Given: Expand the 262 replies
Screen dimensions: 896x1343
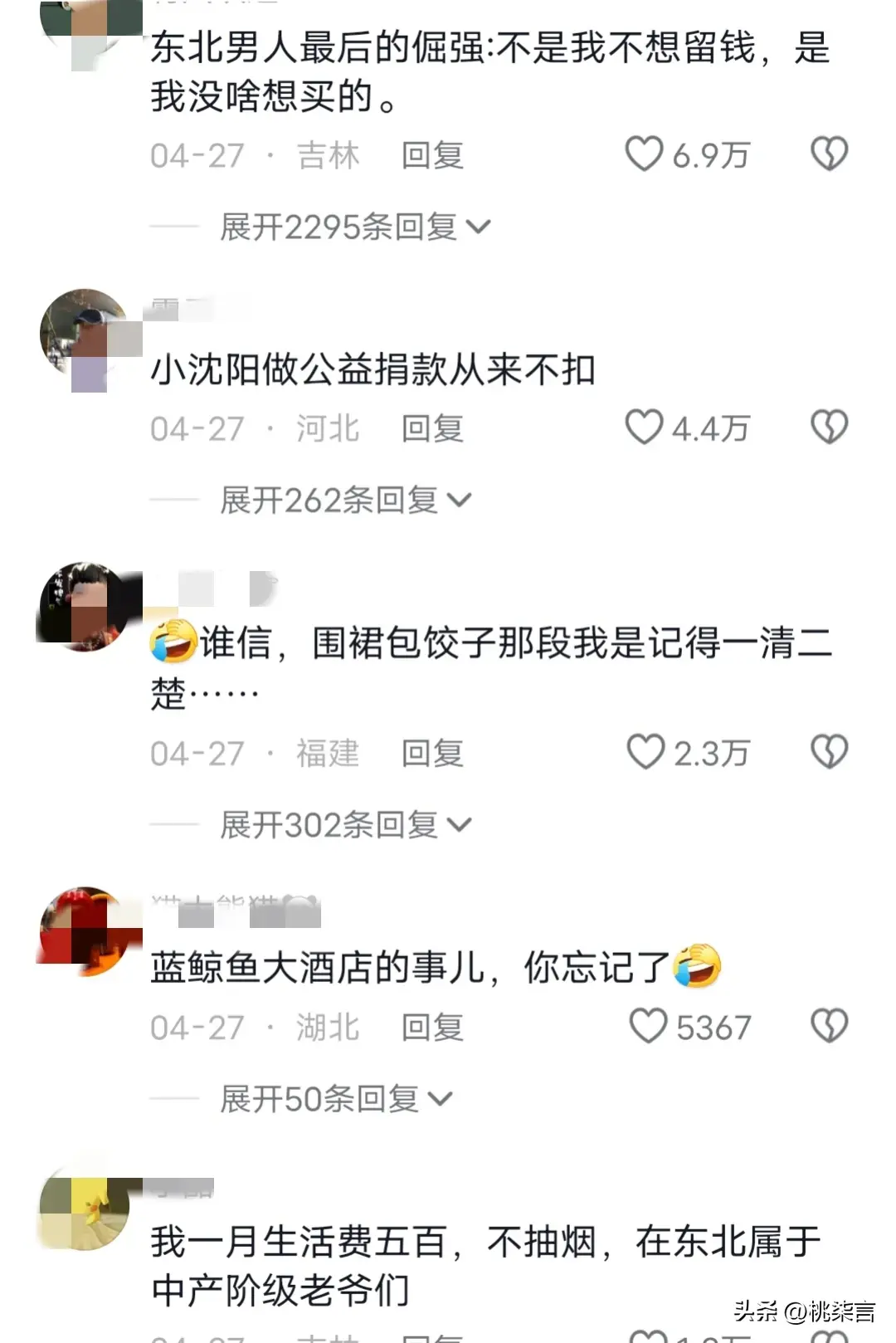Looking at the screenshot, I should tap(345, 500).
